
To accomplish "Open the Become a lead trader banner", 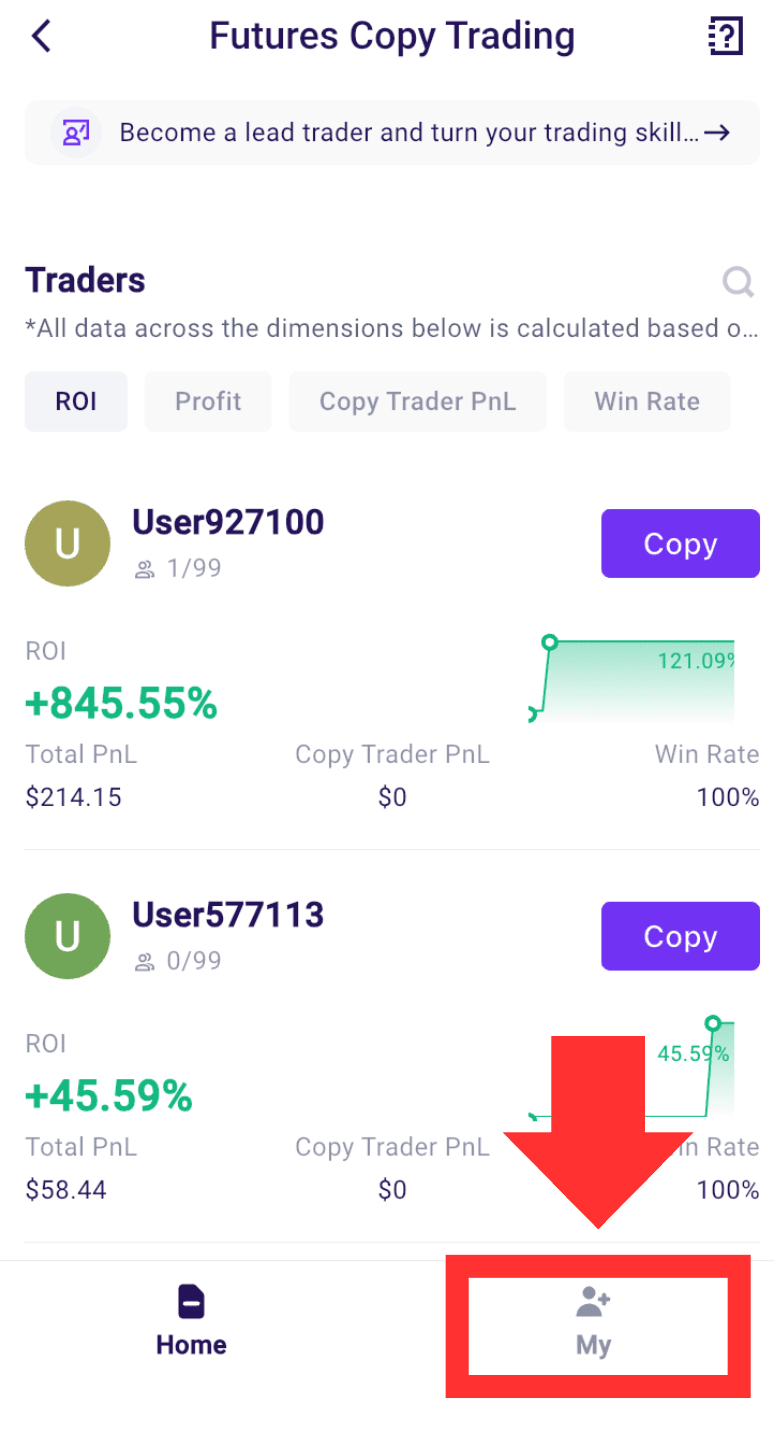I will point(392,132).
